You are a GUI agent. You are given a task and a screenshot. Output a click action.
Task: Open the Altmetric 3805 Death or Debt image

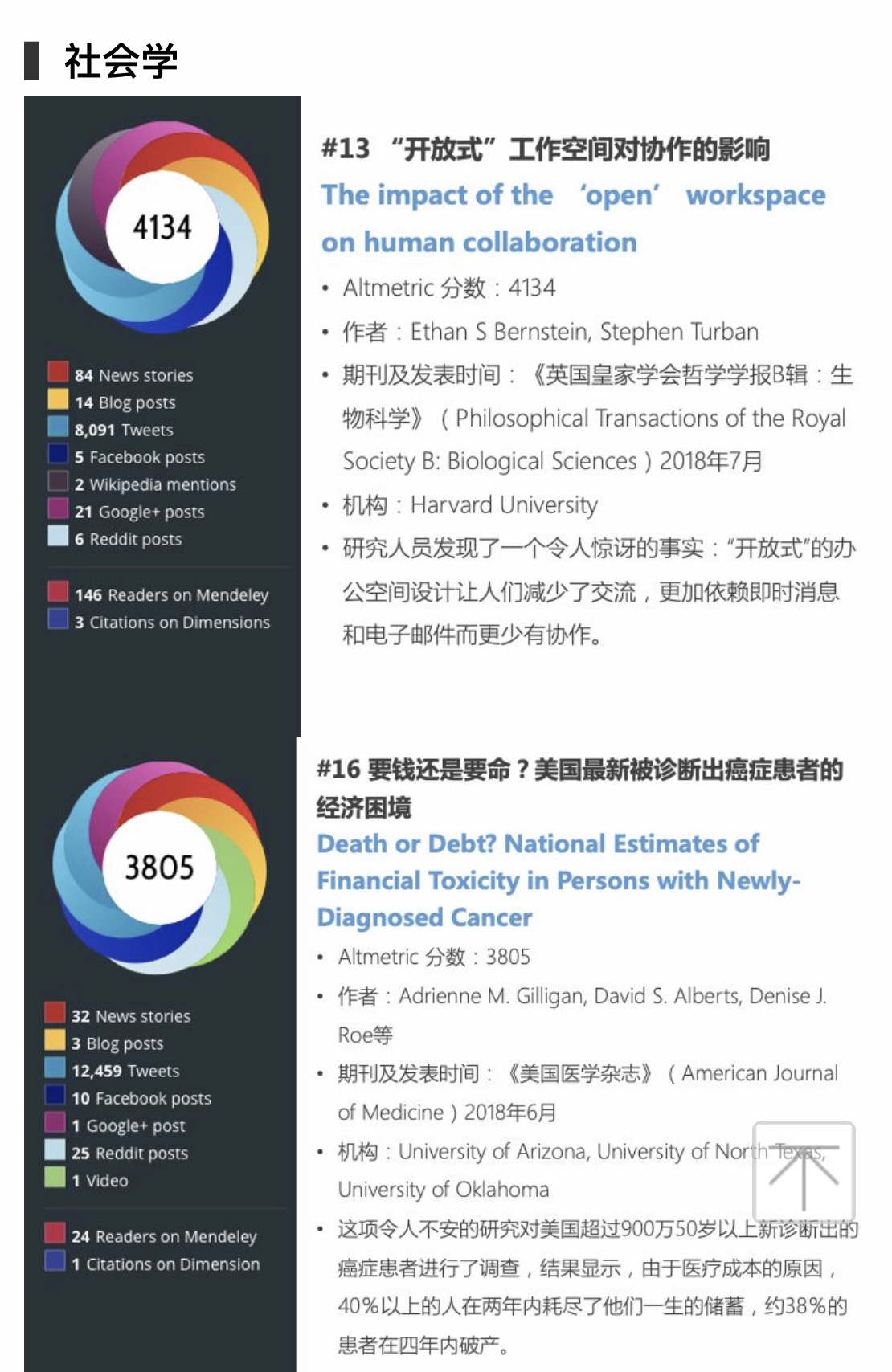(x=160, y=1055)
